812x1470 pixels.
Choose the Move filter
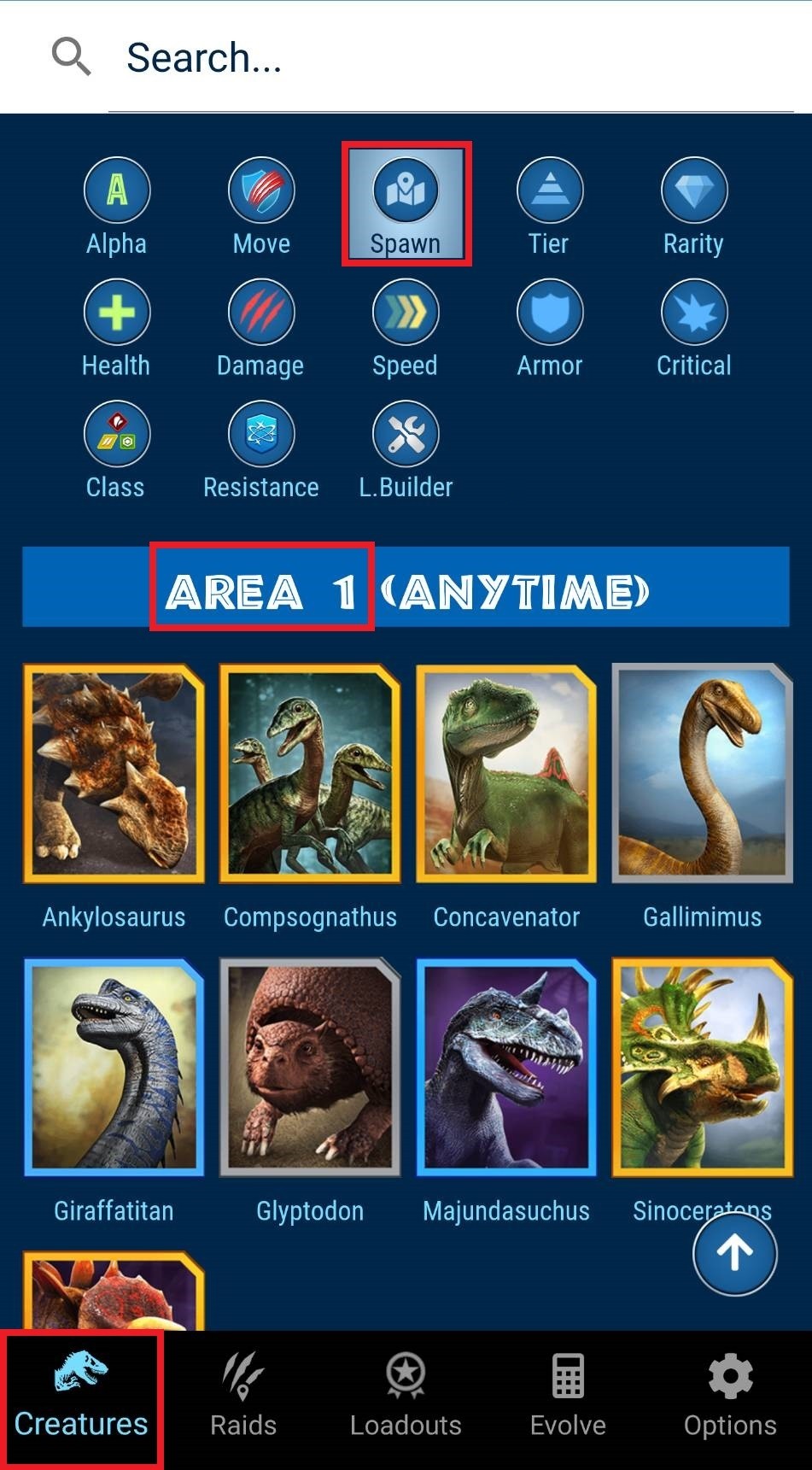coord(261,205)
